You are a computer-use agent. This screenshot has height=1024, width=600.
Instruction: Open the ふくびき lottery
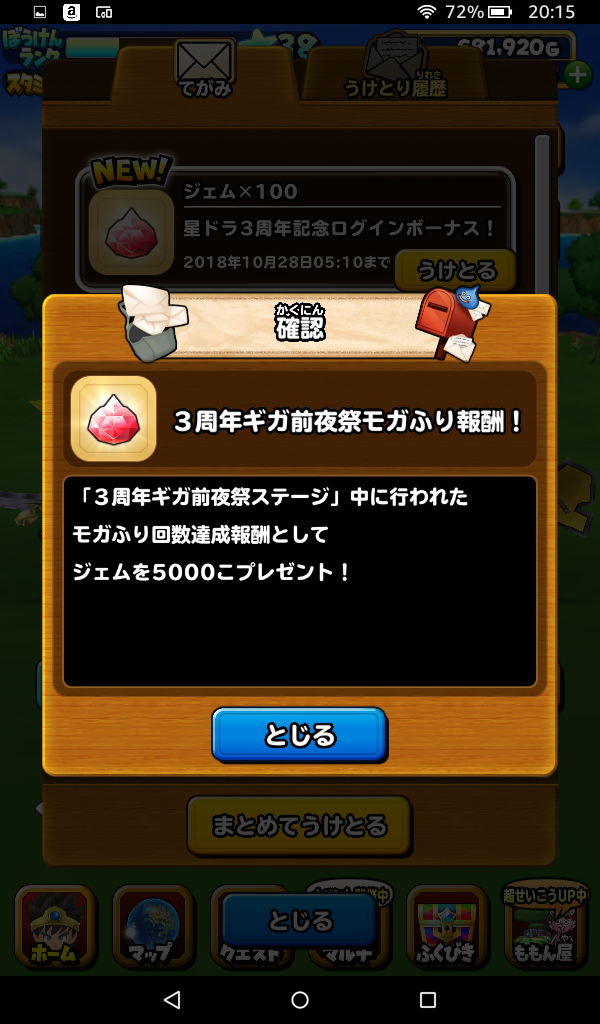pyautogui.click(x=443, y=927)
